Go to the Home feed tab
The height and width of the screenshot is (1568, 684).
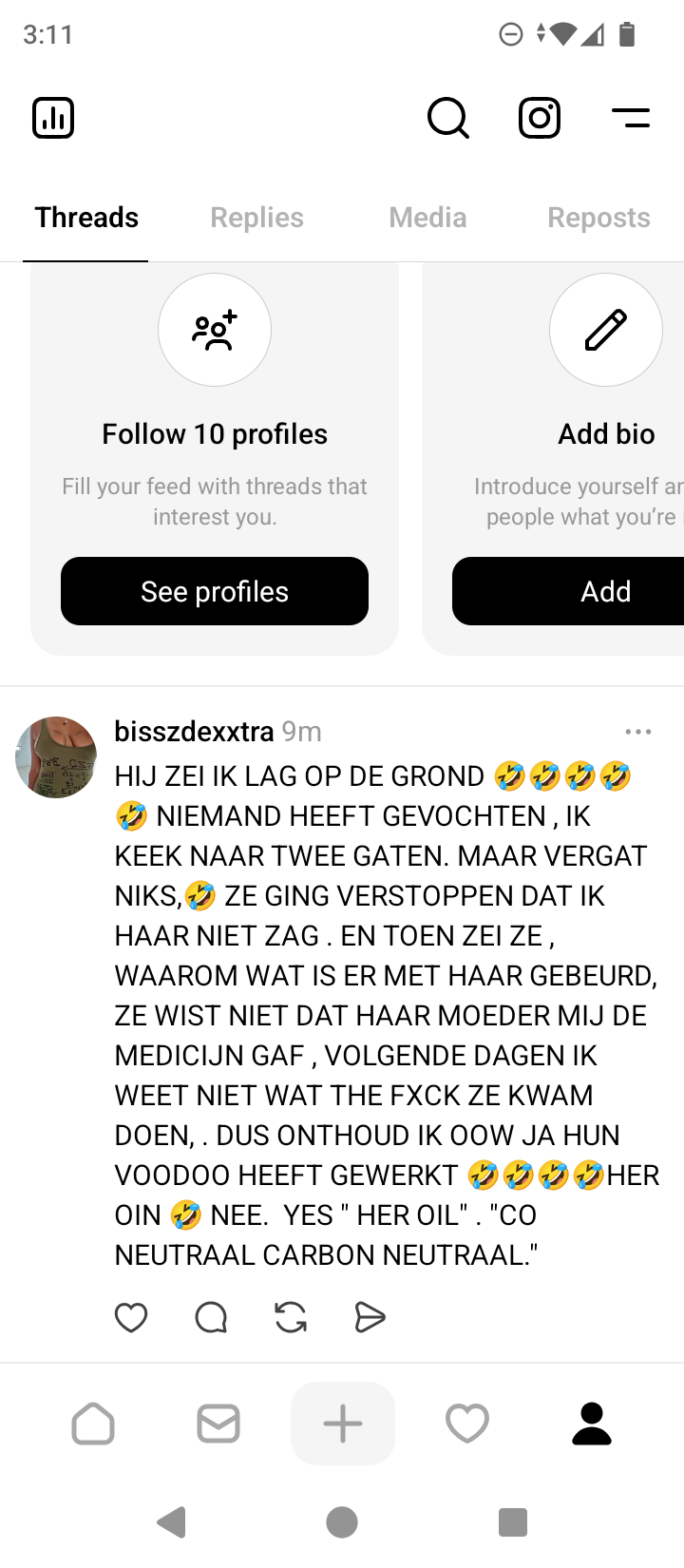[93, 1424]
